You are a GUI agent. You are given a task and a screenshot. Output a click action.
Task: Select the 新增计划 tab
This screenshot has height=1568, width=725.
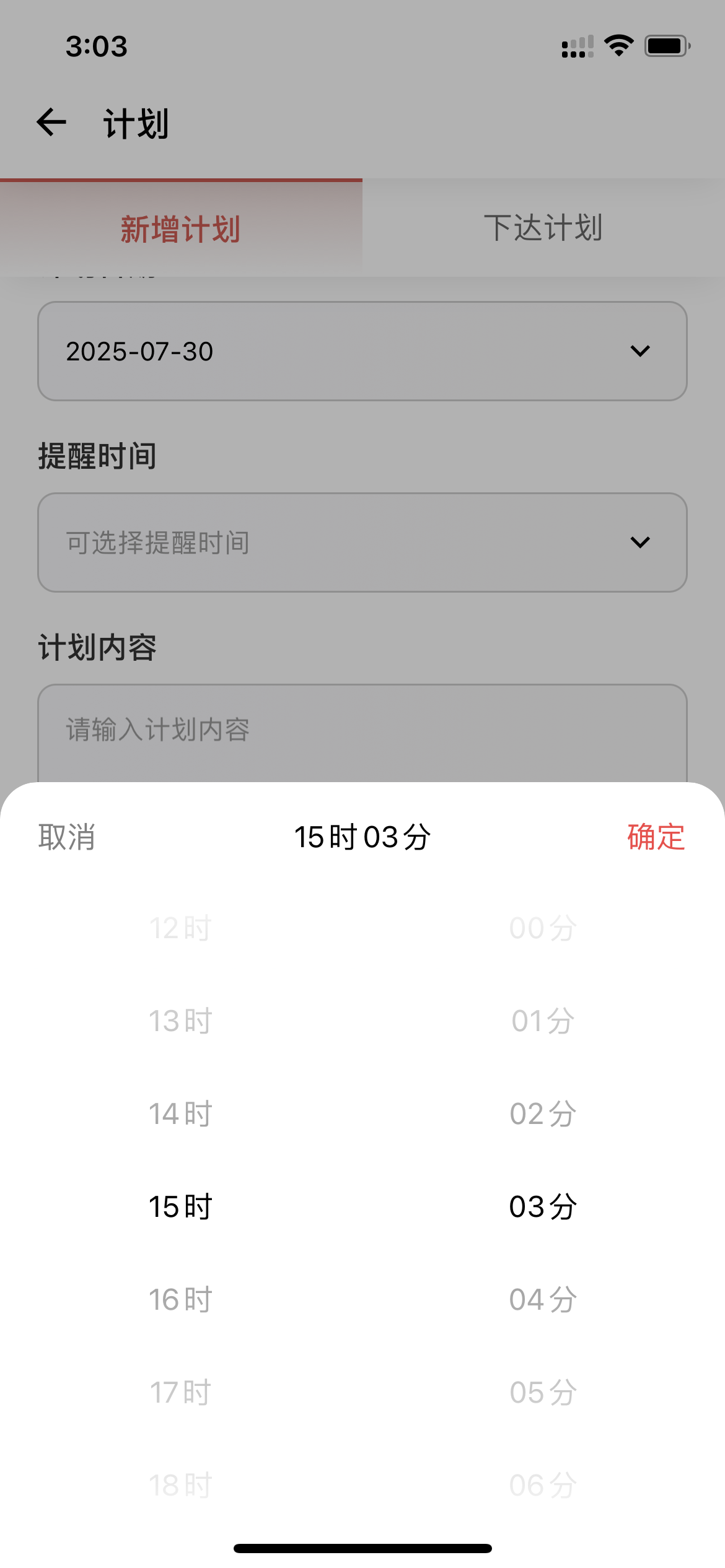click(x=181, y=227)
